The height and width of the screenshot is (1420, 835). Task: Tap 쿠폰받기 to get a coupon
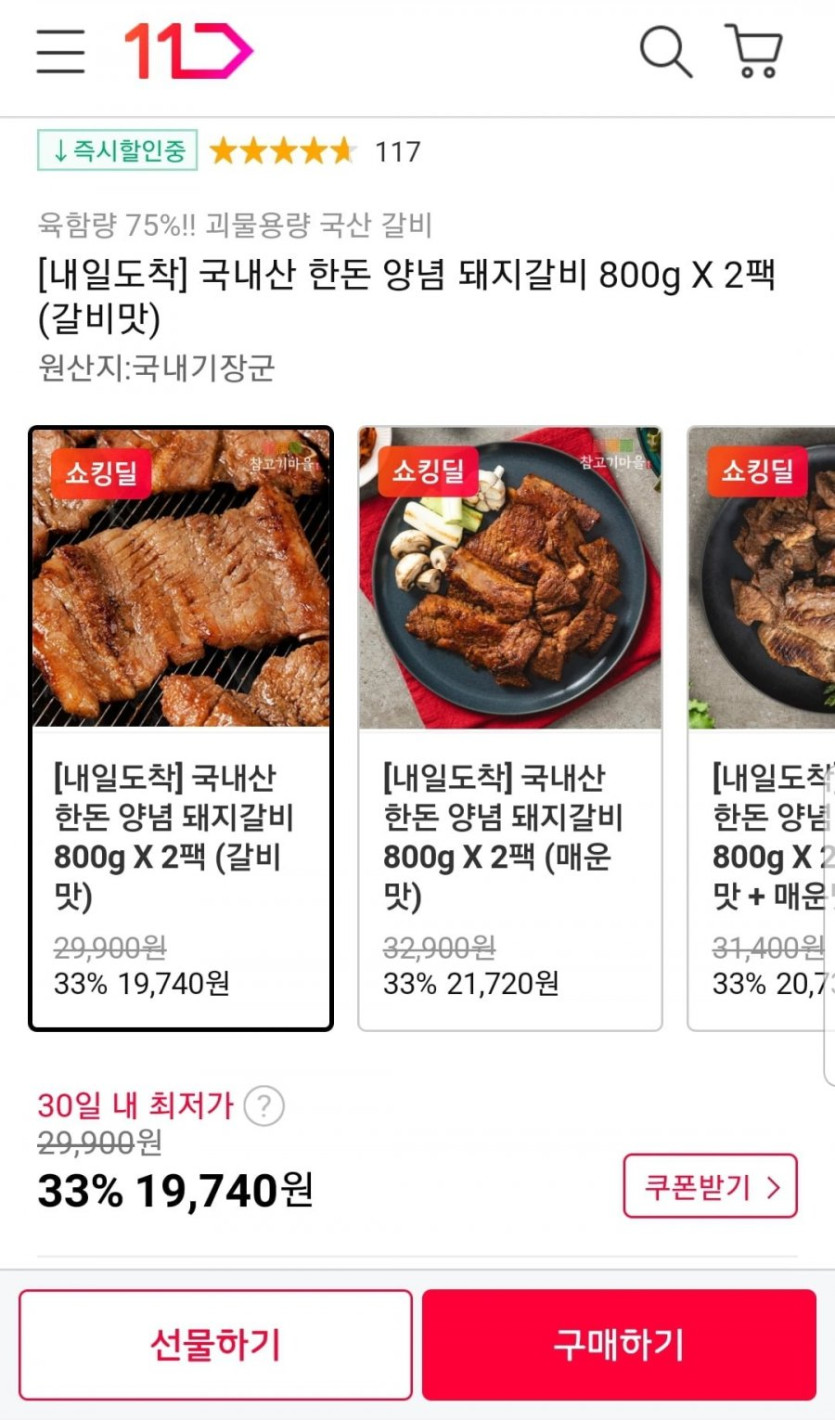pyautogui.click(x=710, y=1186)
